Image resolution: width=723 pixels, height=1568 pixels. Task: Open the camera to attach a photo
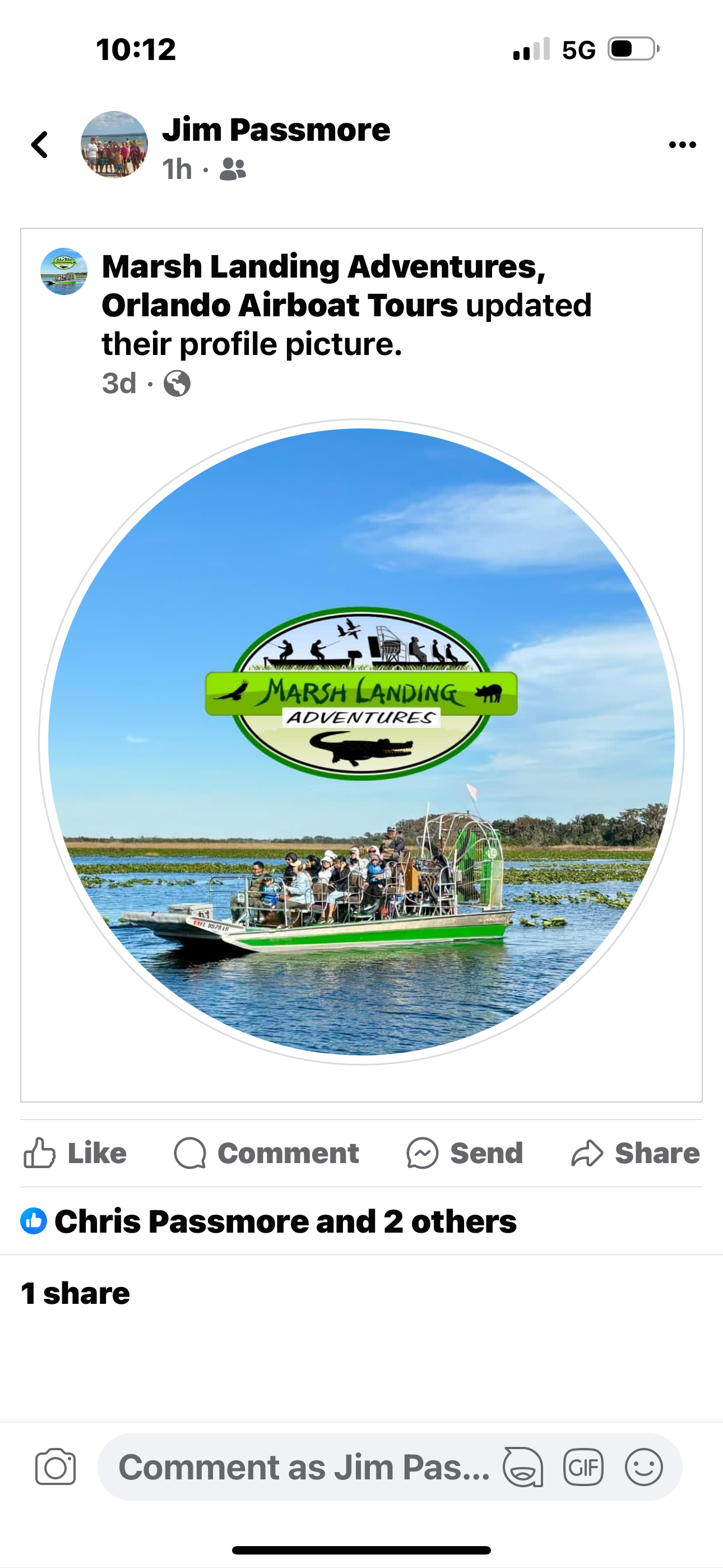(x=55, y=1467)
